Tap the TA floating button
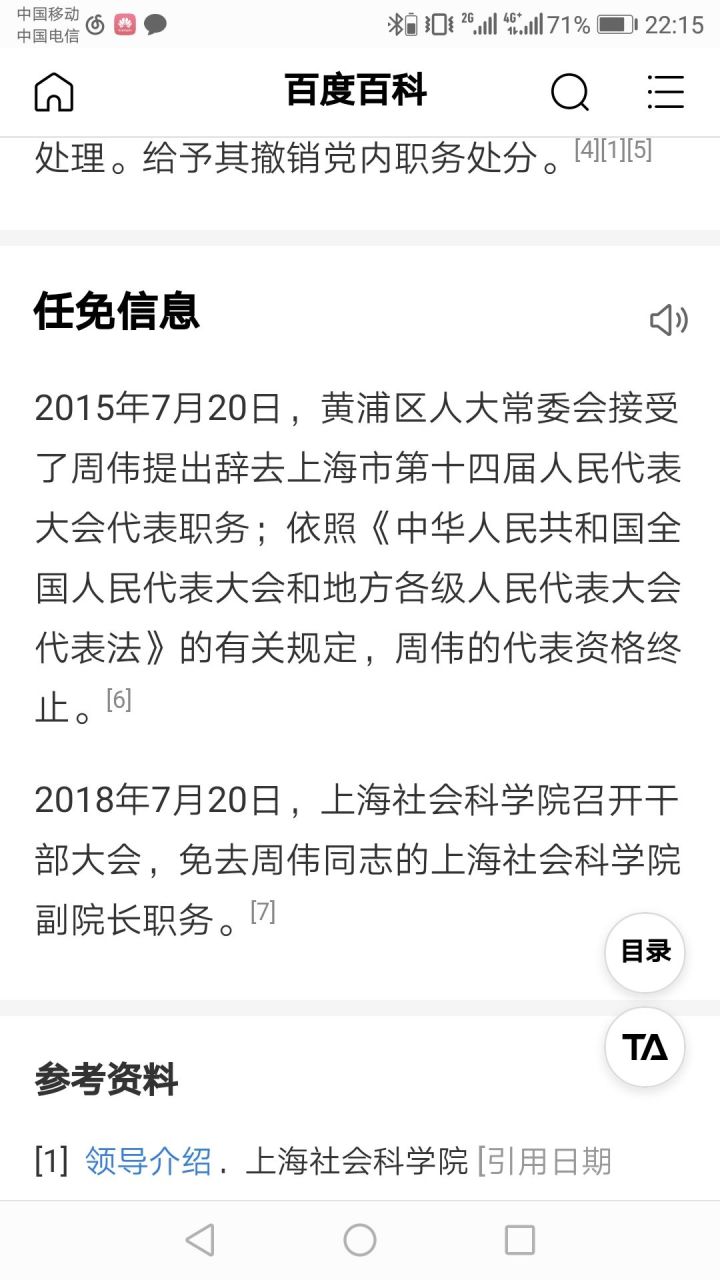Image resolution: width=720 pixels, height=1280 pixels. [645, 1047]
